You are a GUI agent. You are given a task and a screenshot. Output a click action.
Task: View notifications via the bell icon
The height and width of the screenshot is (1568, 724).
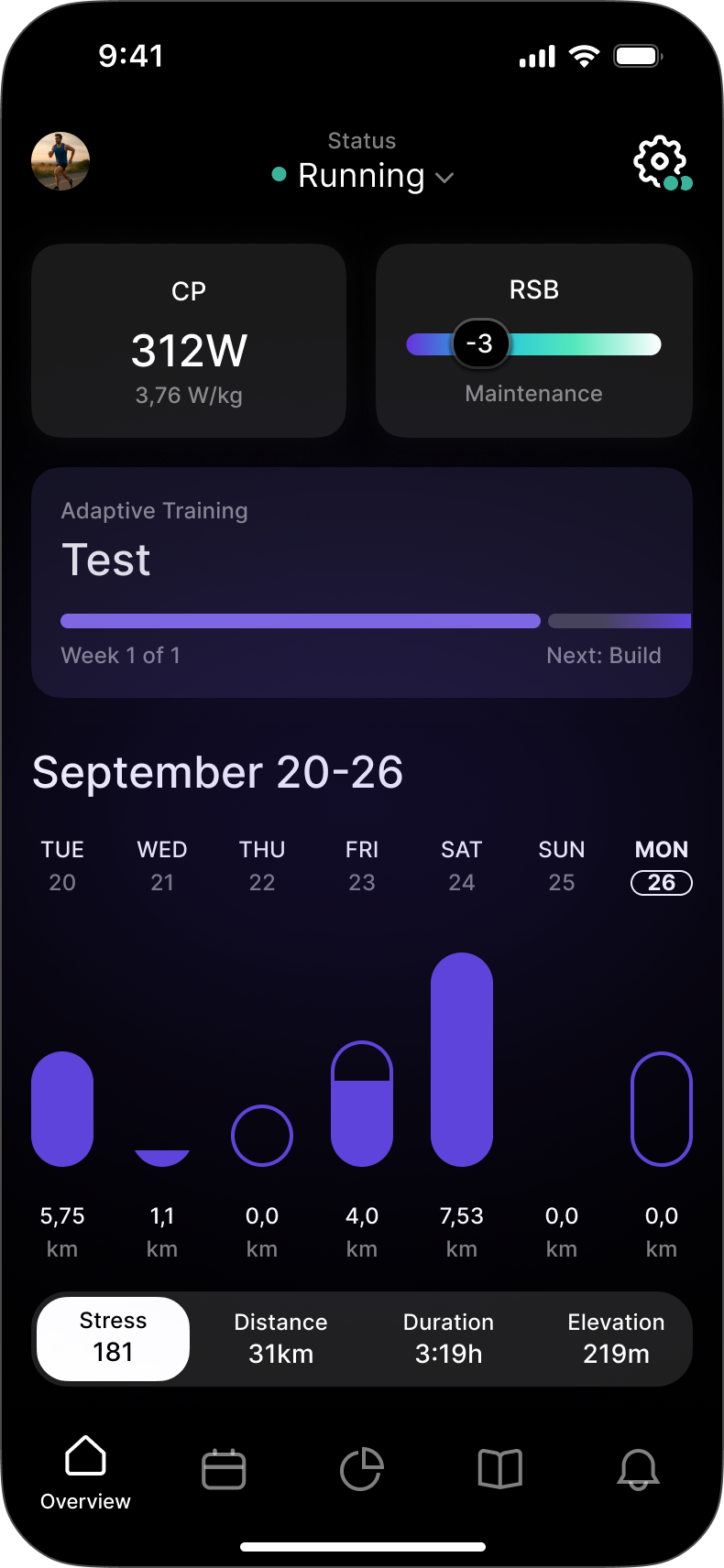point(639,1469)
